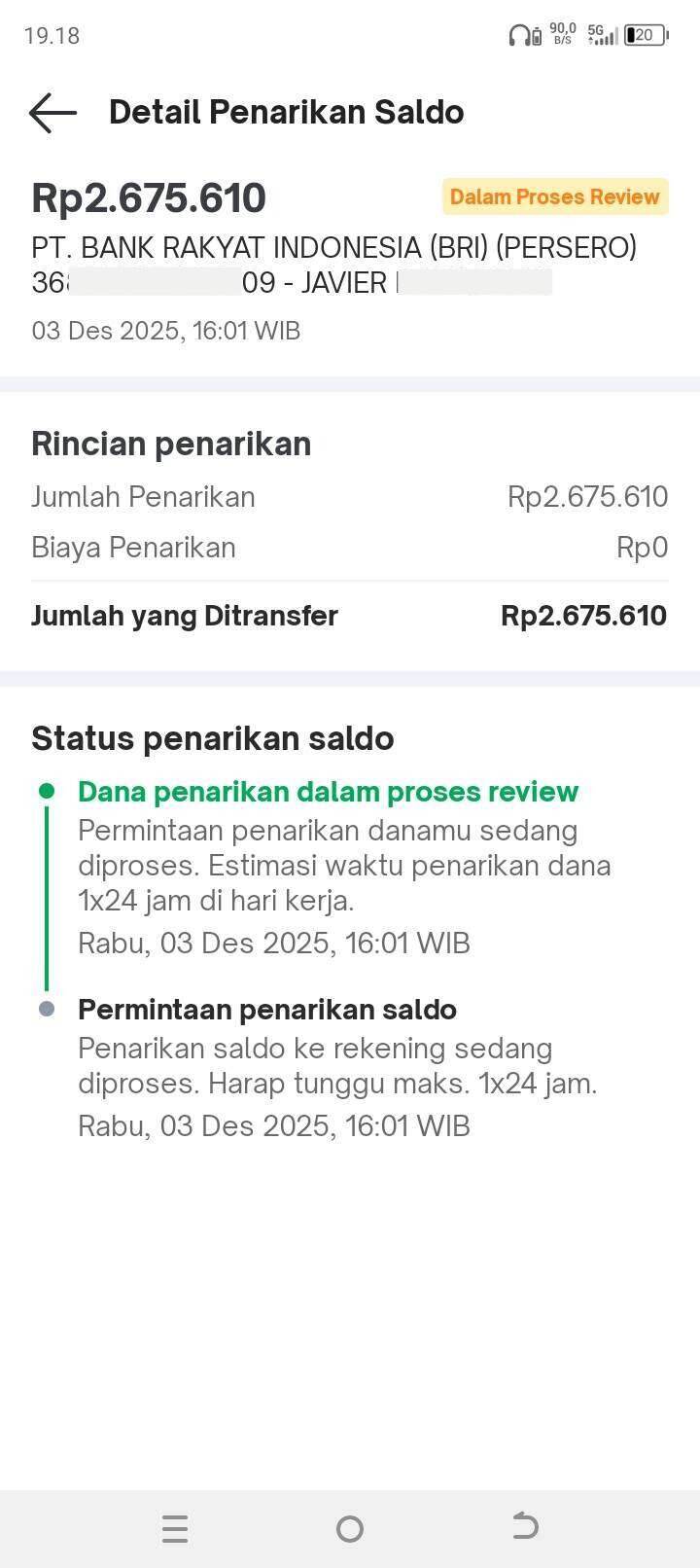Go back from Detail Penarikan Saldo
Image resolution: width=700 pixels, height=1568 pixels.
pyautogui.click(x=52, y=113)
